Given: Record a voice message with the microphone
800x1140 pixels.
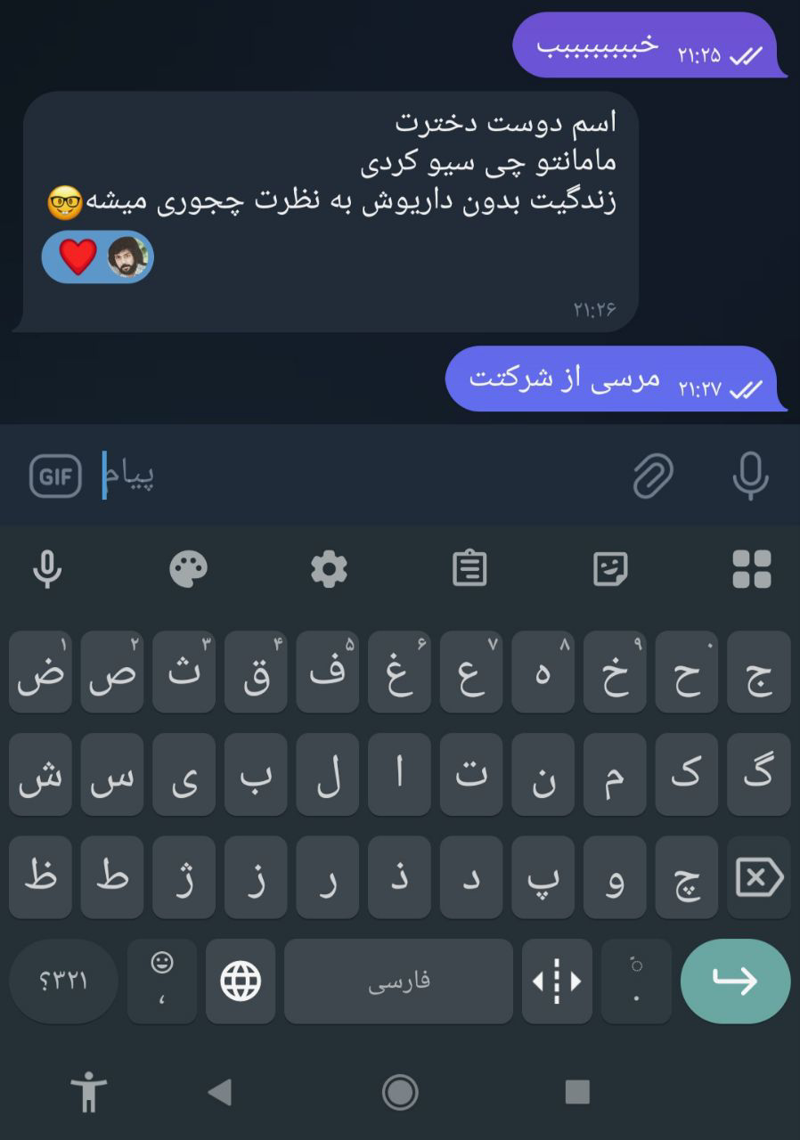Looking at the screenshot, I should [x=750, y=476].
